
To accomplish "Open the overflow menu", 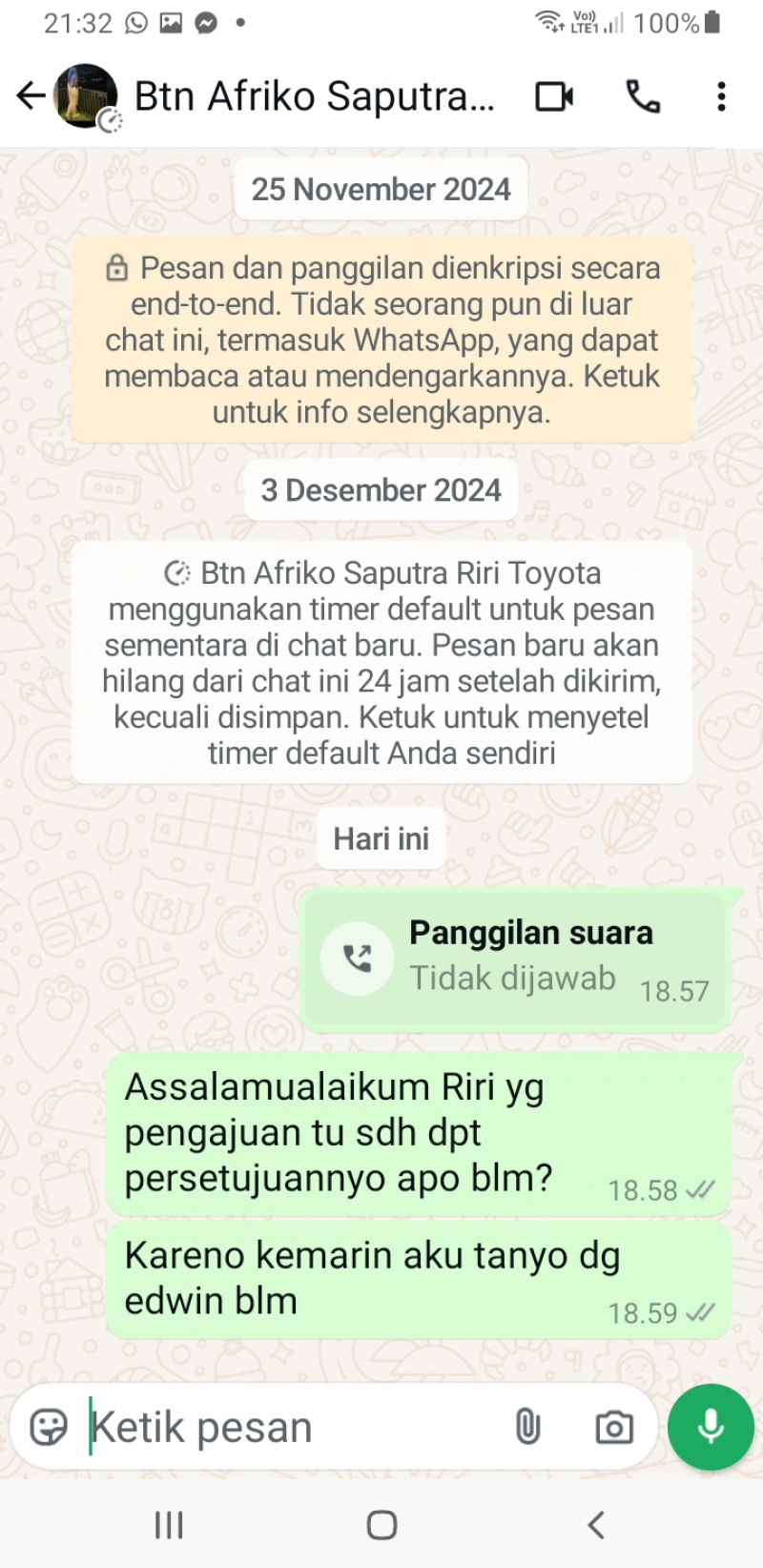I will point(721,96).
